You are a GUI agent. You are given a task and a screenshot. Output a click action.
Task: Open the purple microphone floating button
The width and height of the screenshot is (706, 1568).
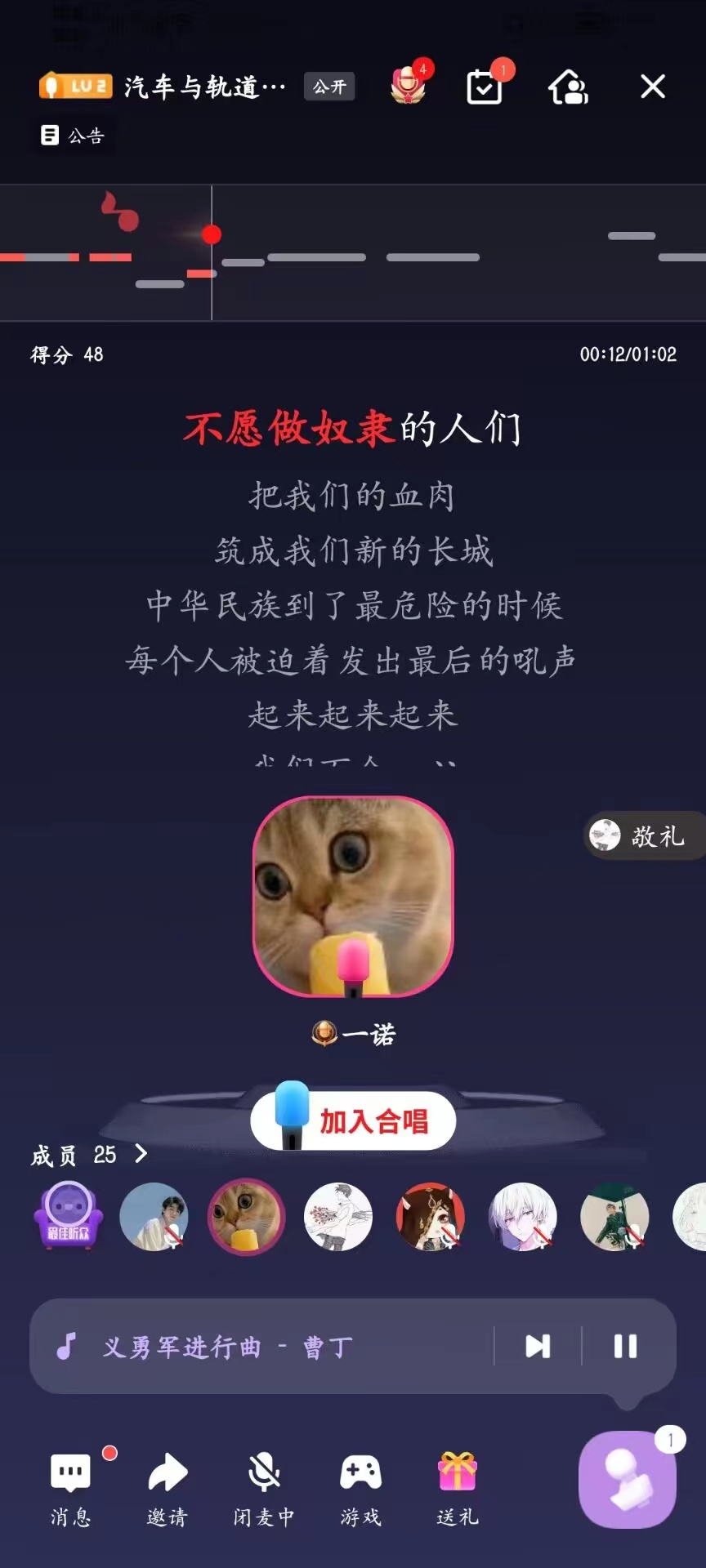(x=627, y=1479)
